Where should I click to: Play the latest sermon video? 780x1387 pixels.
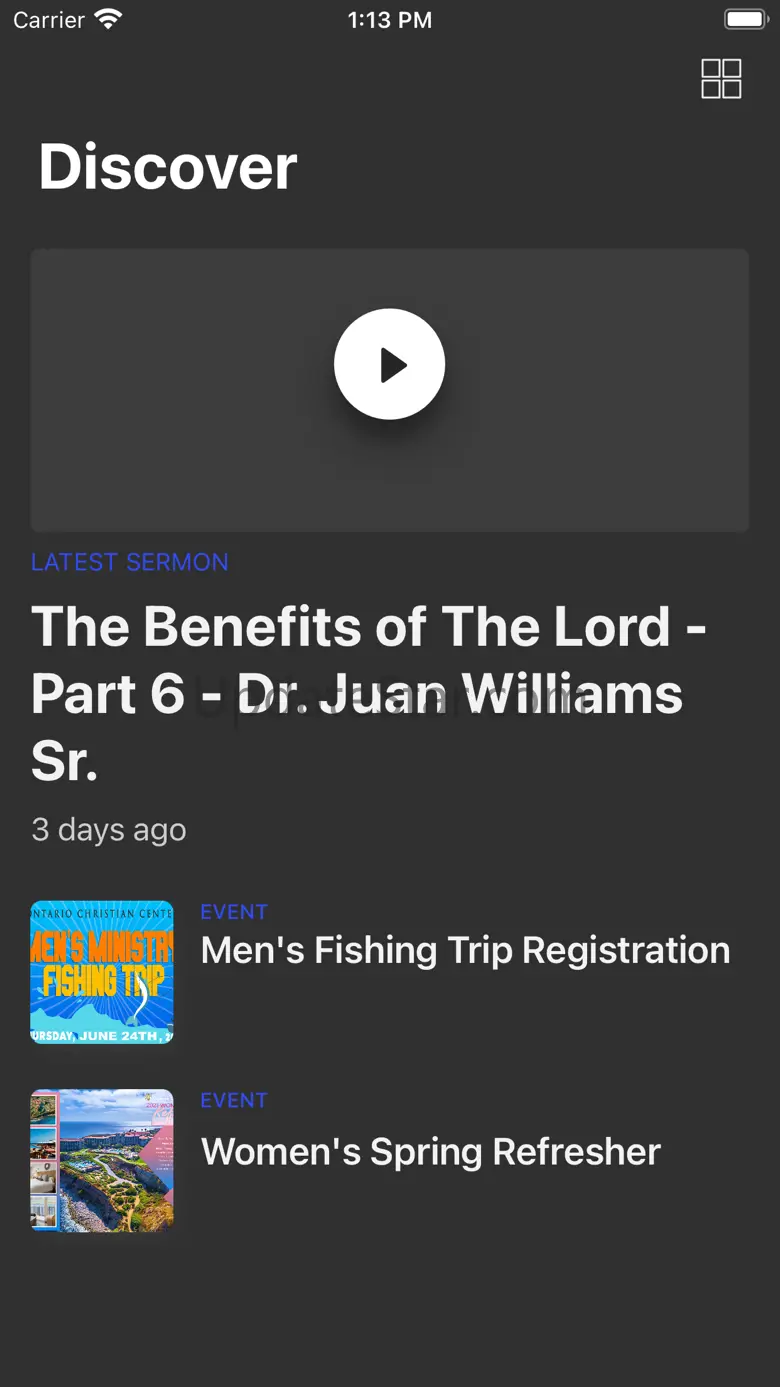(x=389, y=364)
